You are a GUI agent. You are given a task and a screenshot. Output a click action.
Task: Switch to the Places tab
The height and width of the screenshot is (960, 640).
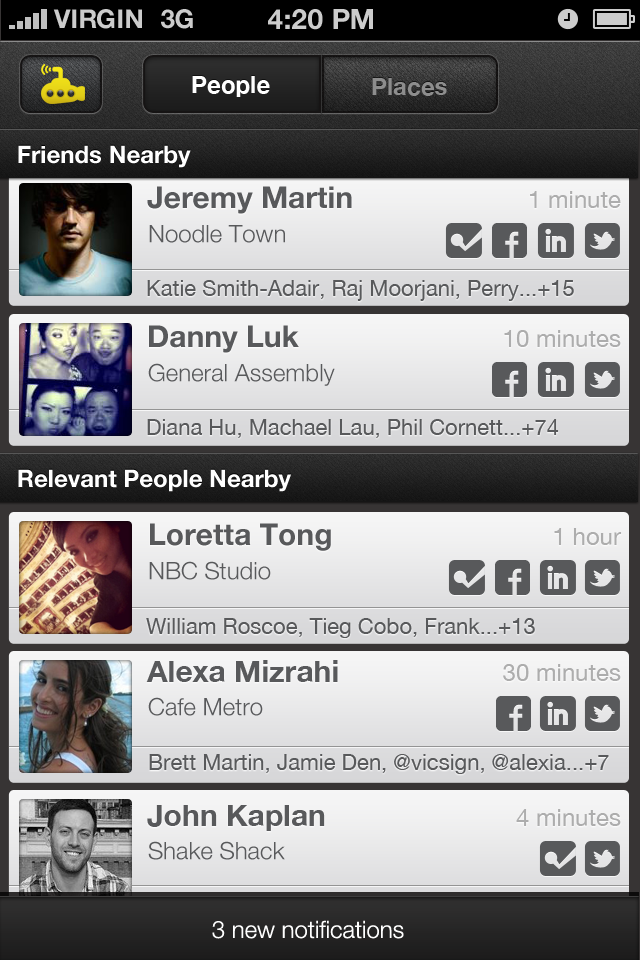409,86
